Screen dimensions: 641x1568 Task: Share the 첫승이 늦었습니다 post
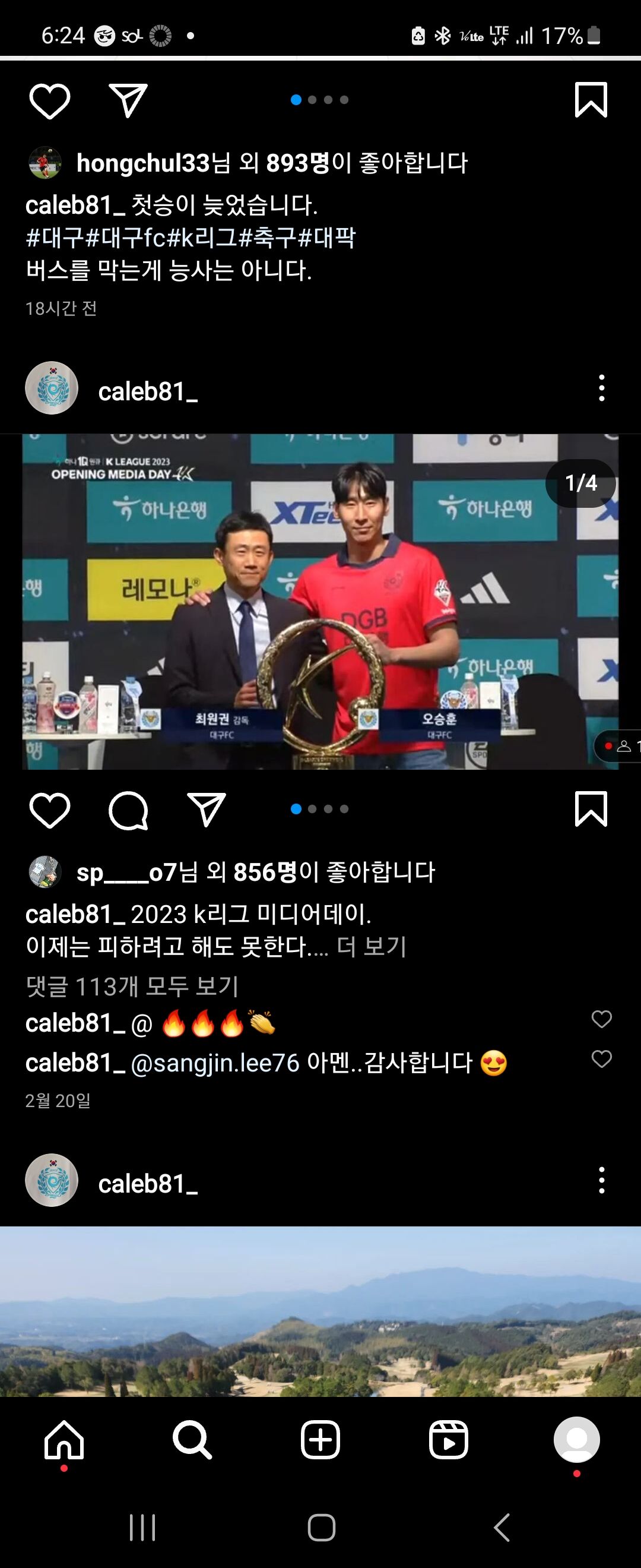[128, 101]
